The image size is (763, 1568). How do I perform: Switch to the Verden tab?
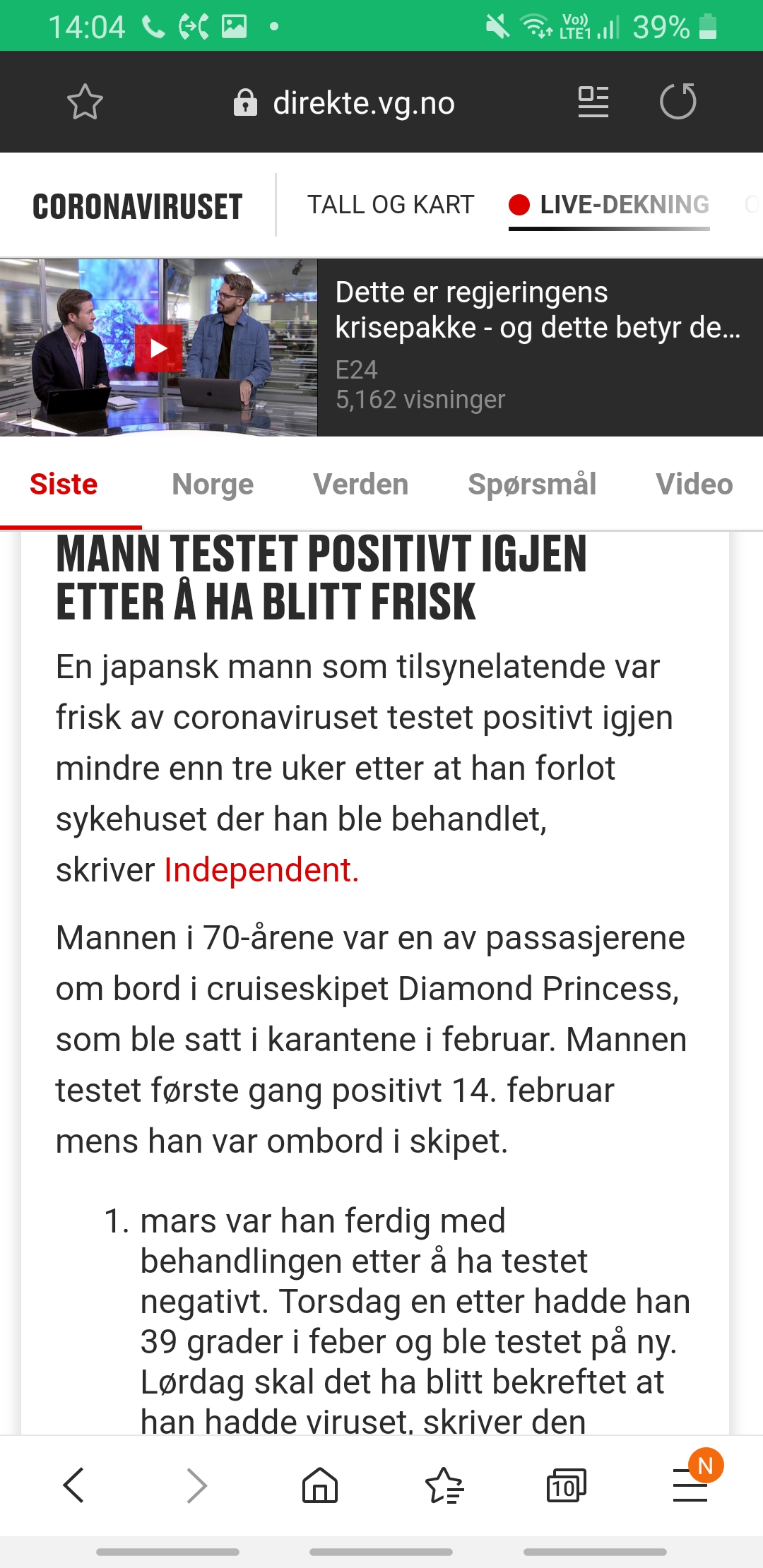click(x=360, y=485)
